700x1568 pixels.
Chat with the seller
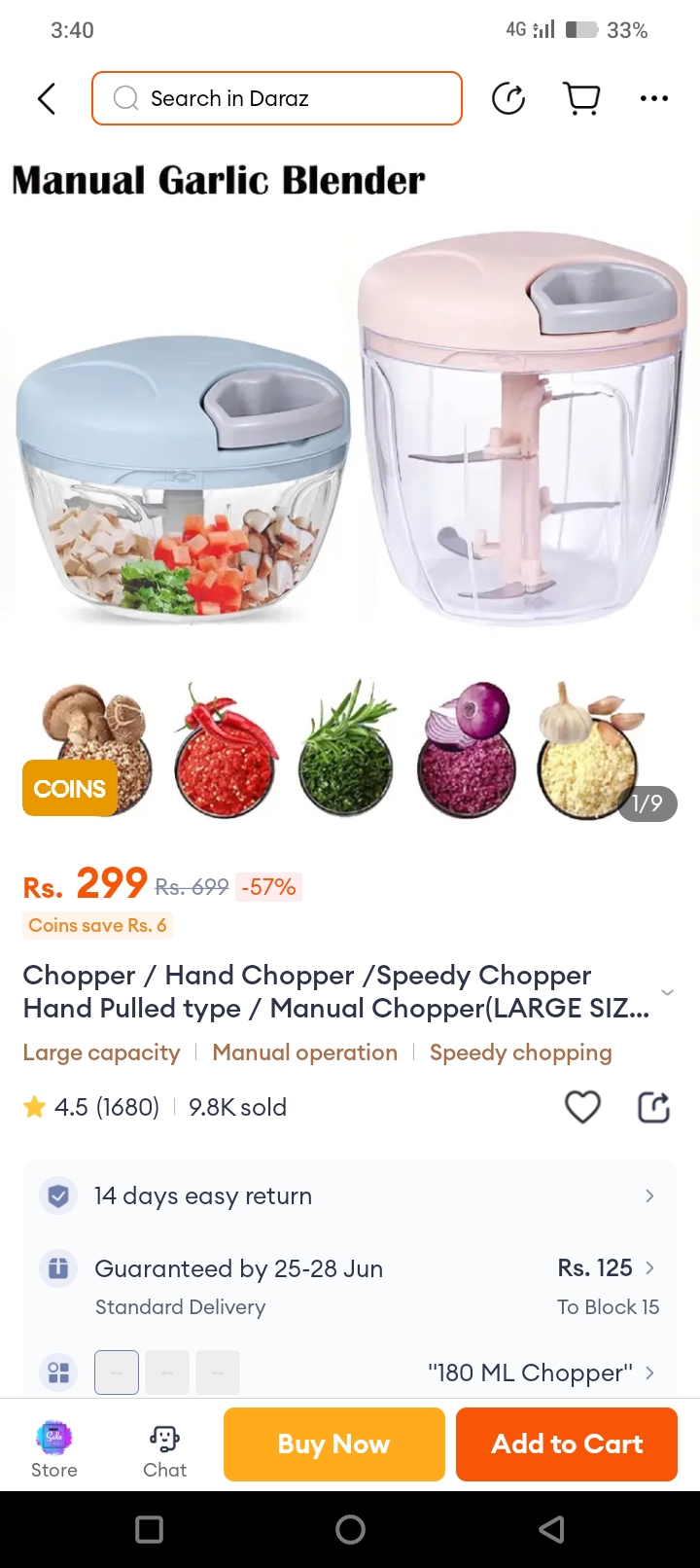(164, 1449)
